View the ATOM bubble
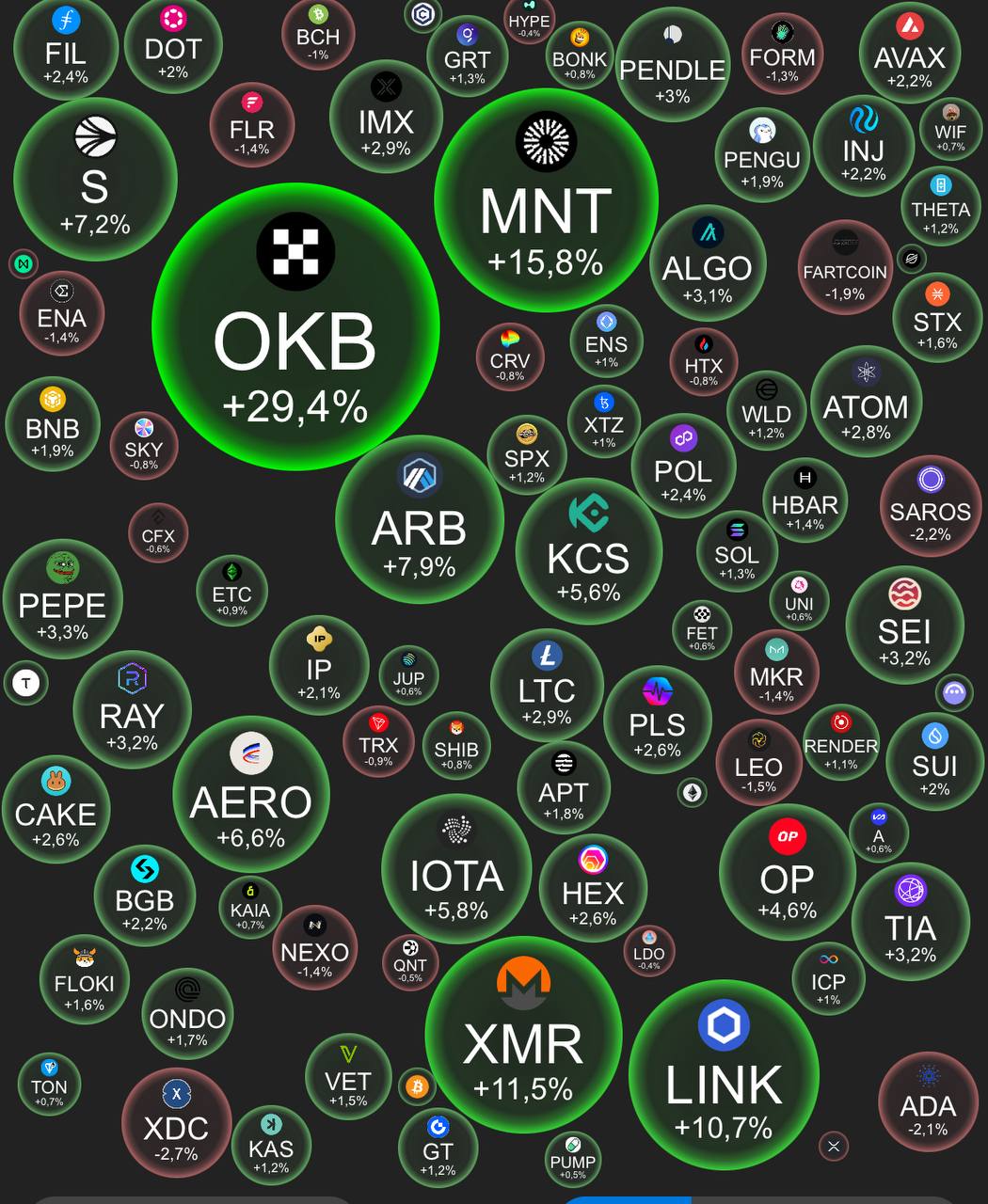This screenshot has height=1204, width=988. tap(866, 402)
